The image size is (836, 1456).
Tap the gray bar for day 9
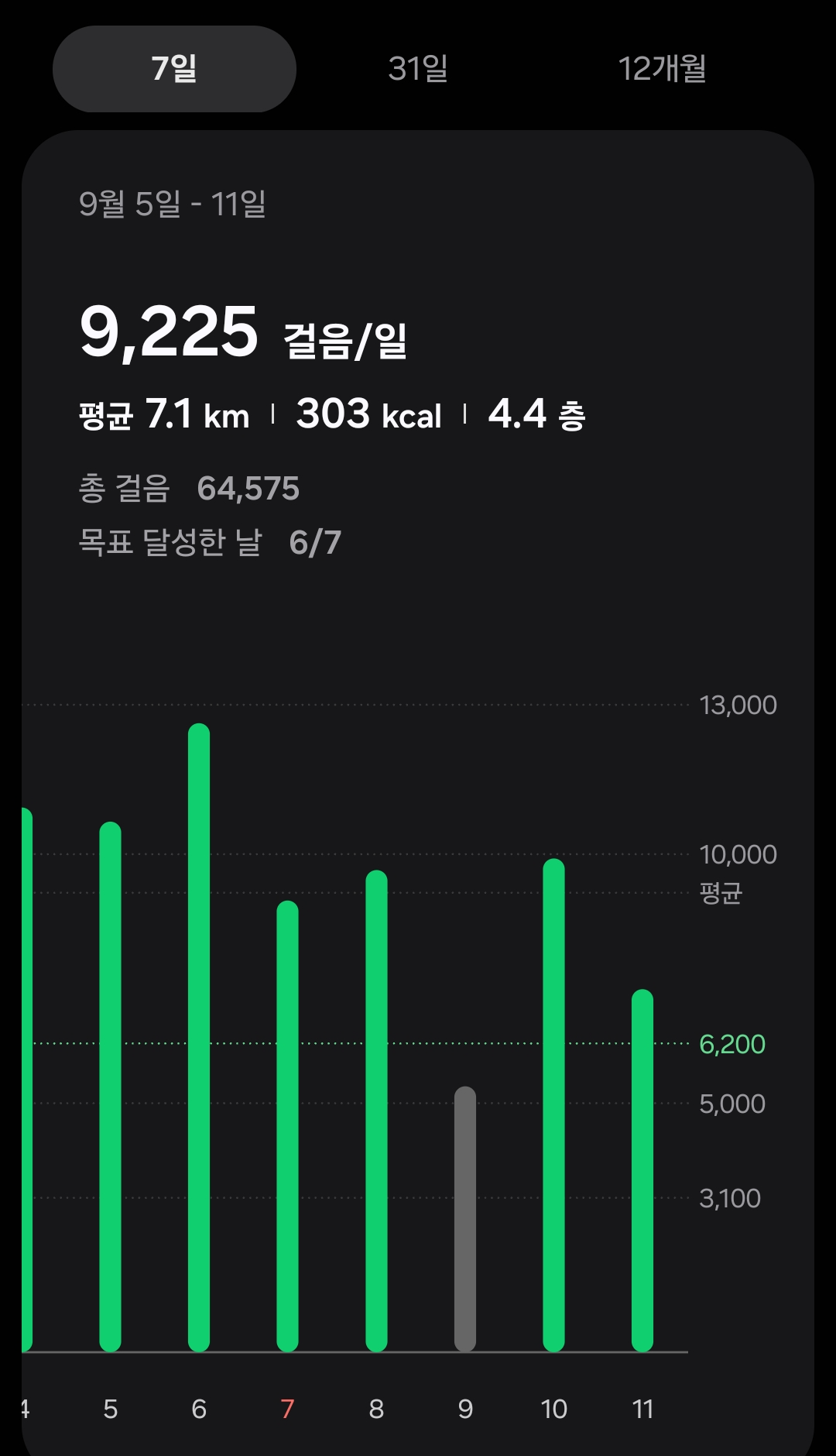[x=465, y=1219]
